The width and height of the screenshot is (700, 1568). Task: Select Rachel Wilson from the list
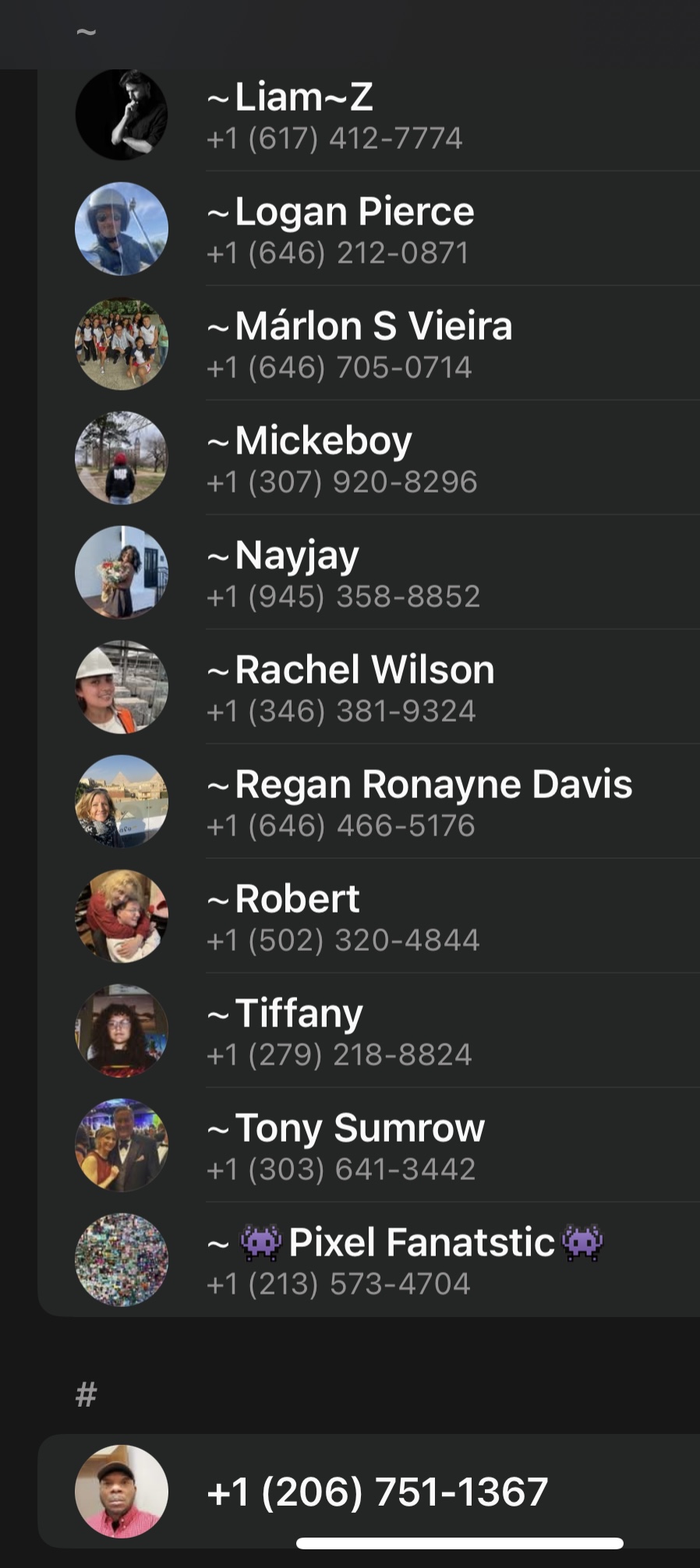point(374,688)
